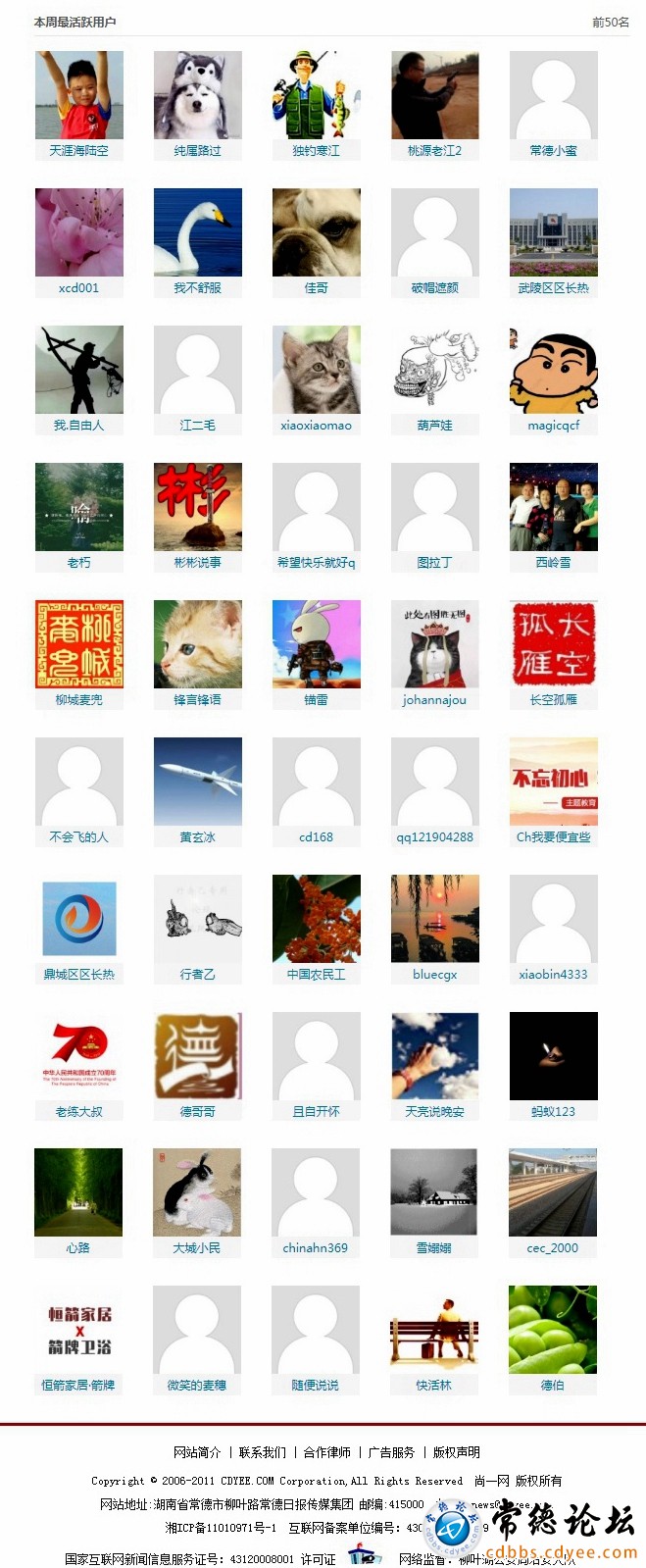View the 版权声明 copyright notice
Viewport: 646px width, 1568px height.
click(457, 1452)
